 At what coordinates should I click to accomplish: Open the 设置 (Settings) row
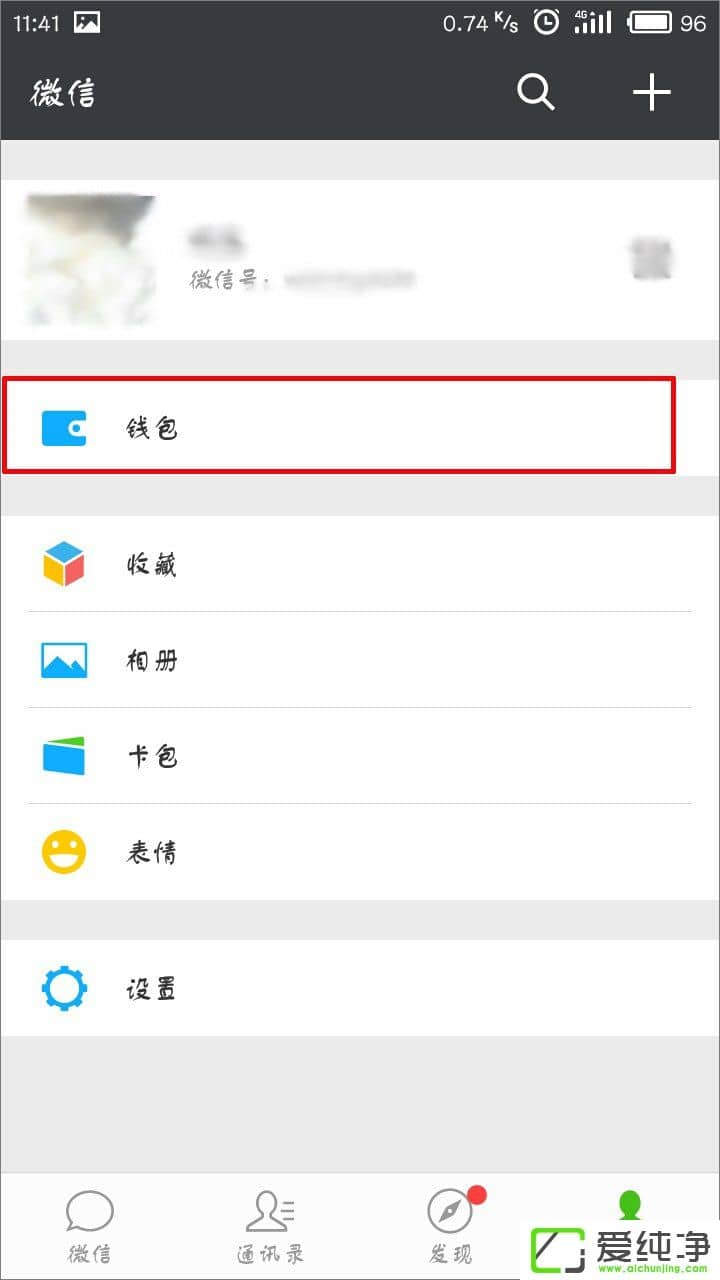click(360, 988)
